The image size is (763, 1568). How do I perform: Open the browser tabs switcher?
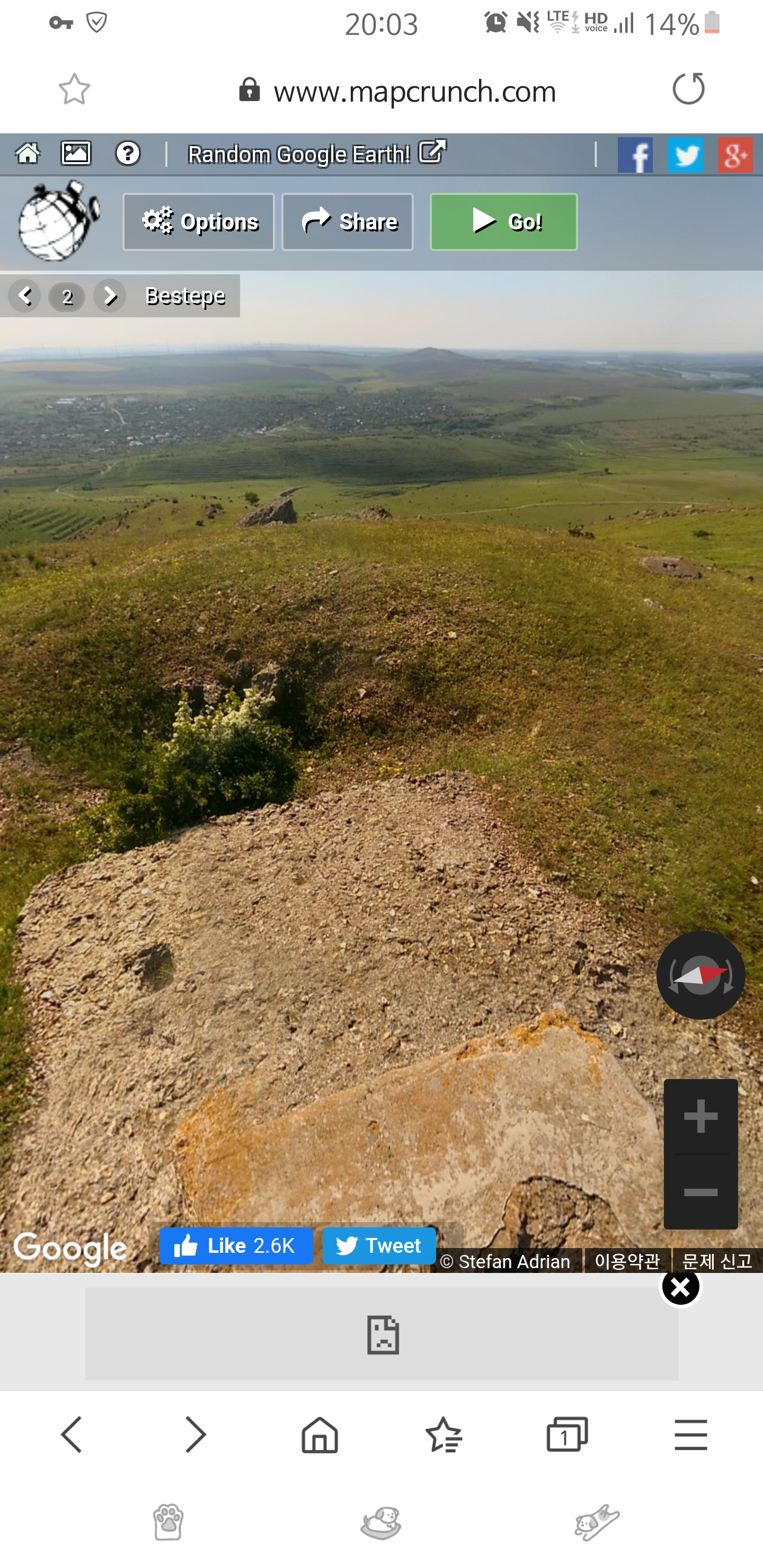coord(567,1435)
